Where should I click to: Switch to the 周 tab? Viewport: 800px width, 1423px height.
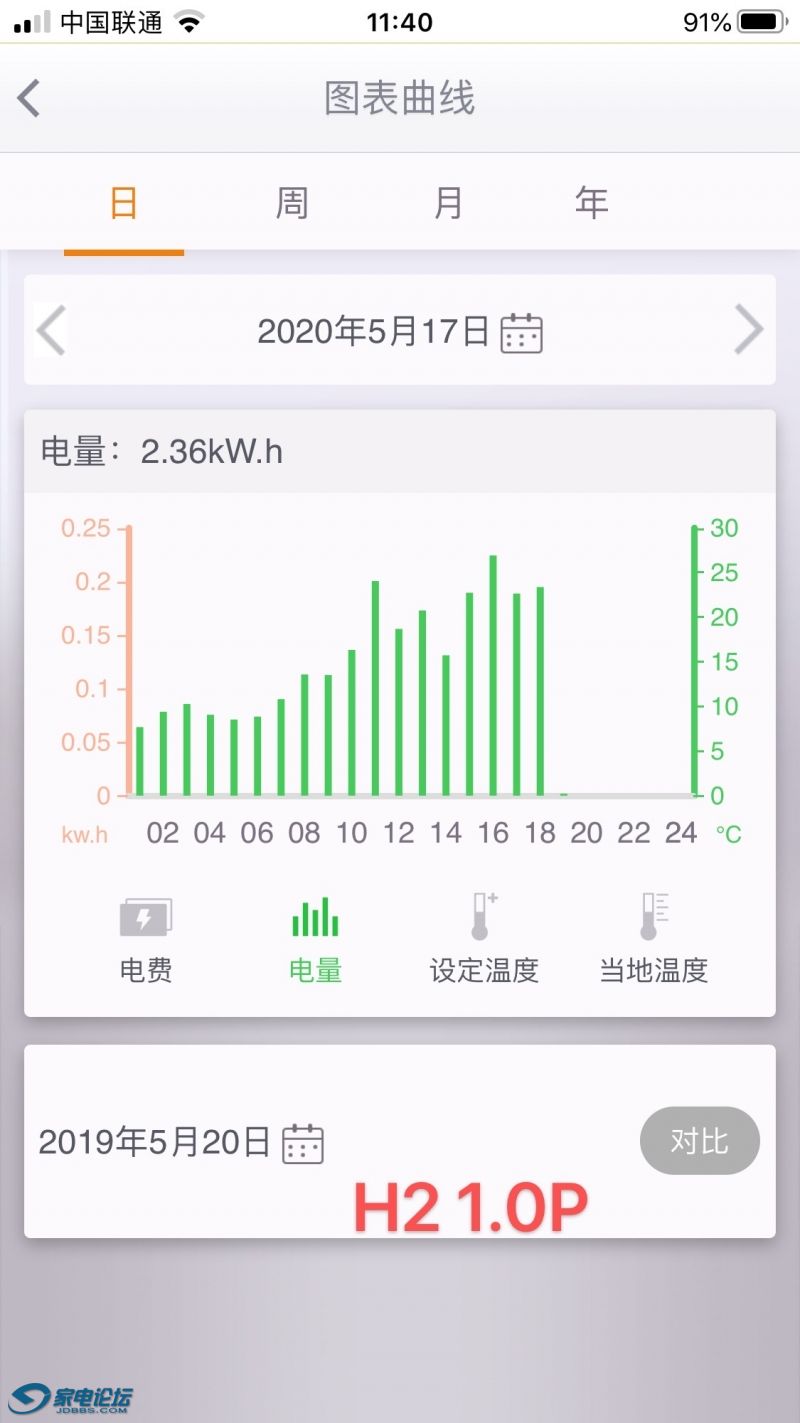tap(291, 203)
